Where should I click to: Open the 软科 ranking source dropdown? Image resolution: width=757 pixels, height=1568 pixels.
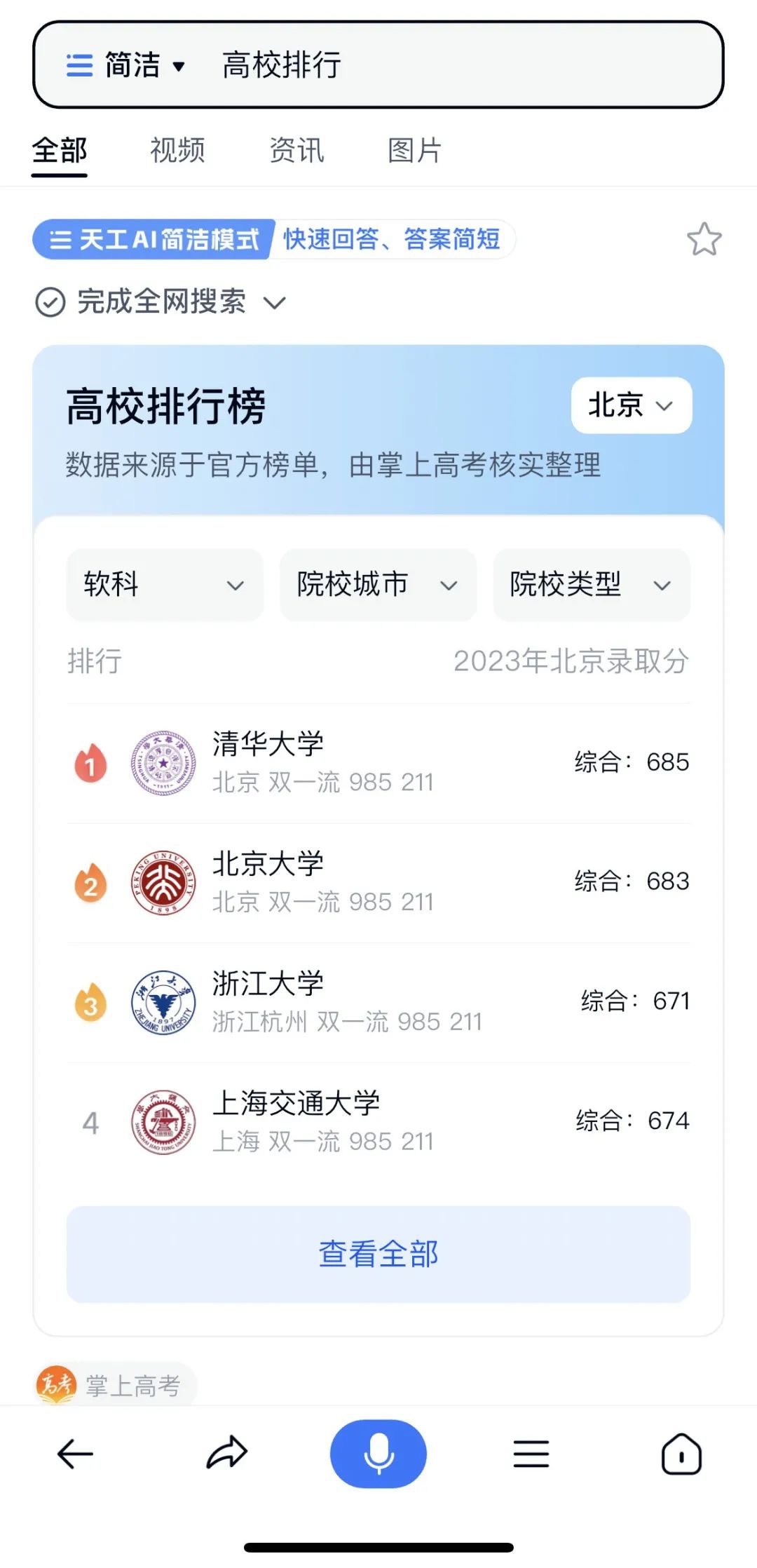(165, 584)
